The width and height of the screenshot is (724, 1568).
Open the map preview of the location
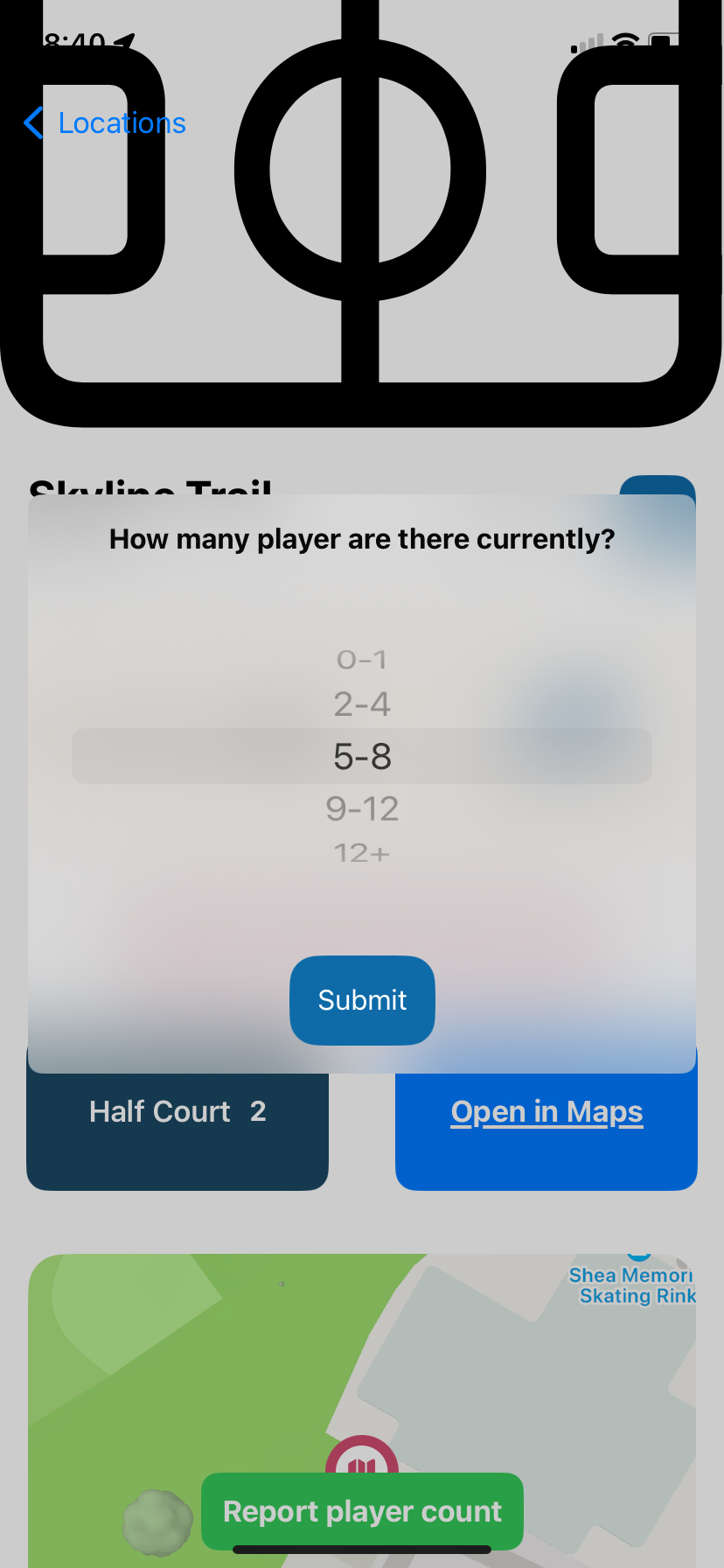click(362, 1410)
